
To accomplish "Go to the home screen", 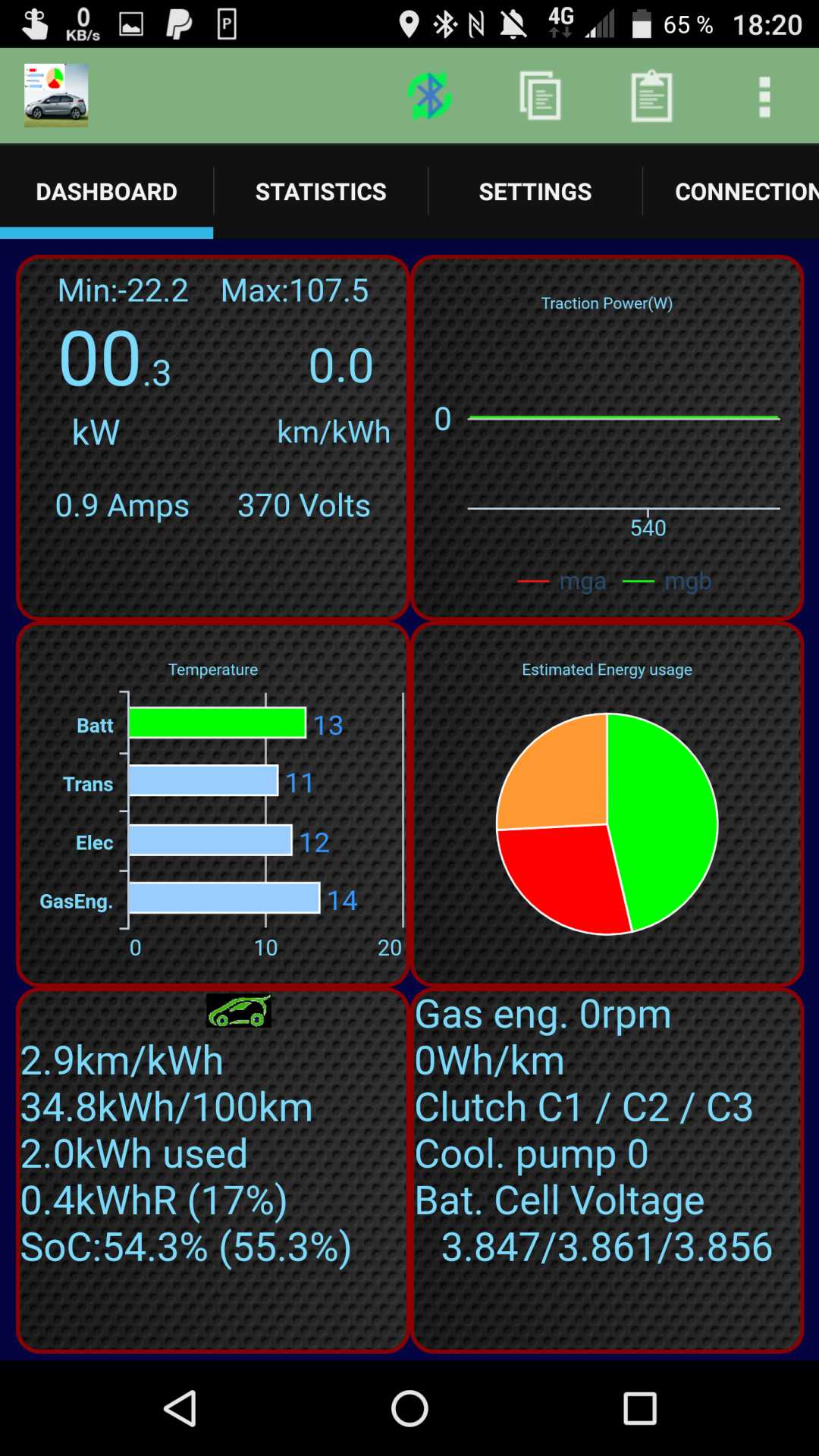I will 409,1409.
